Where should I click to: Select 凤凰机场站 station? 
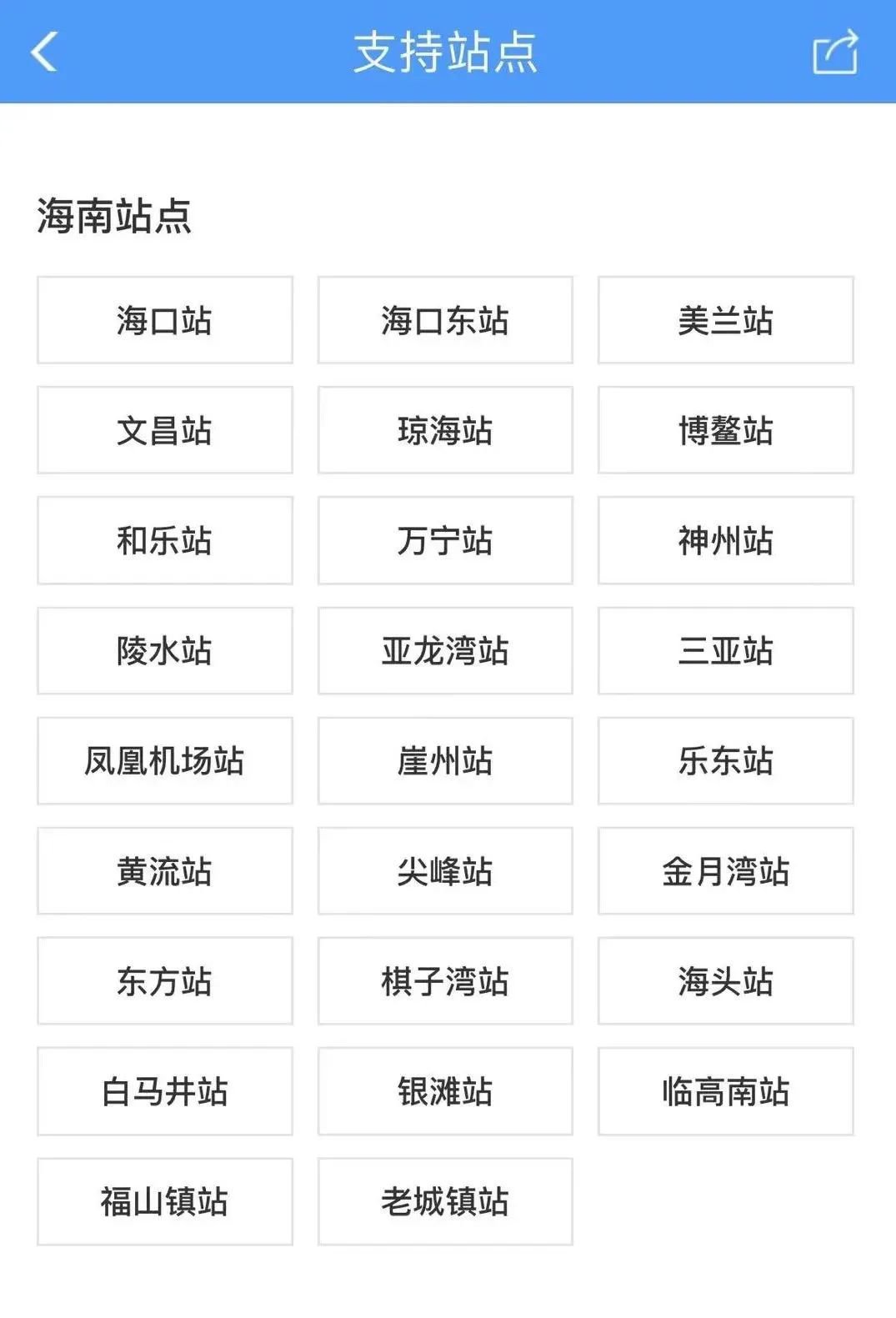point(165,760)
